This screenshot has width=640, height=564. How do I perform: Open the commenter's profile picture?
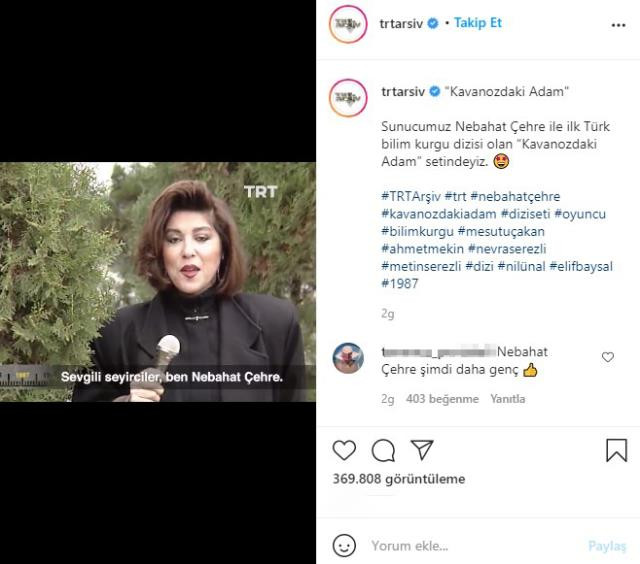coord(348,357)
